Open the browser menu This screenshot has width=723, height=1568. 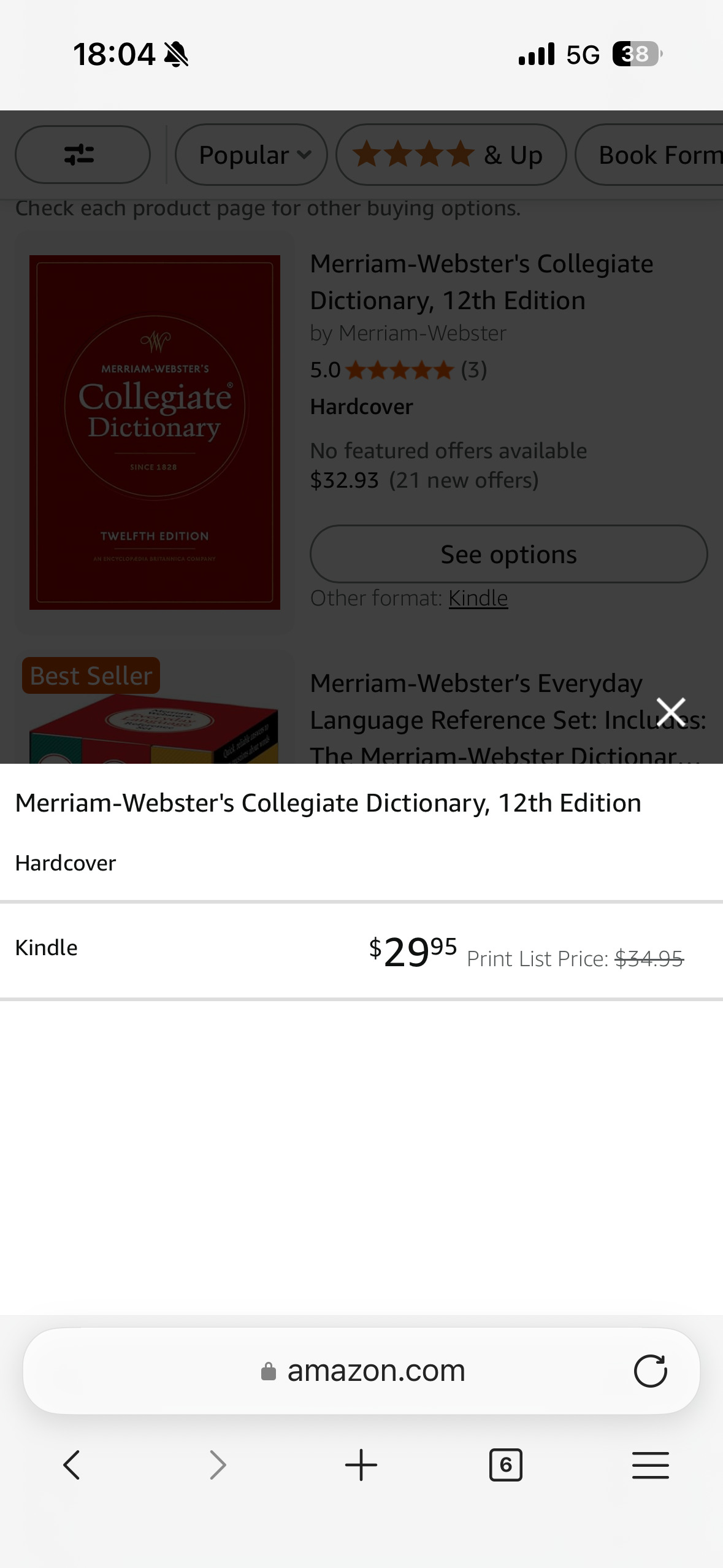coord(650,1465)
